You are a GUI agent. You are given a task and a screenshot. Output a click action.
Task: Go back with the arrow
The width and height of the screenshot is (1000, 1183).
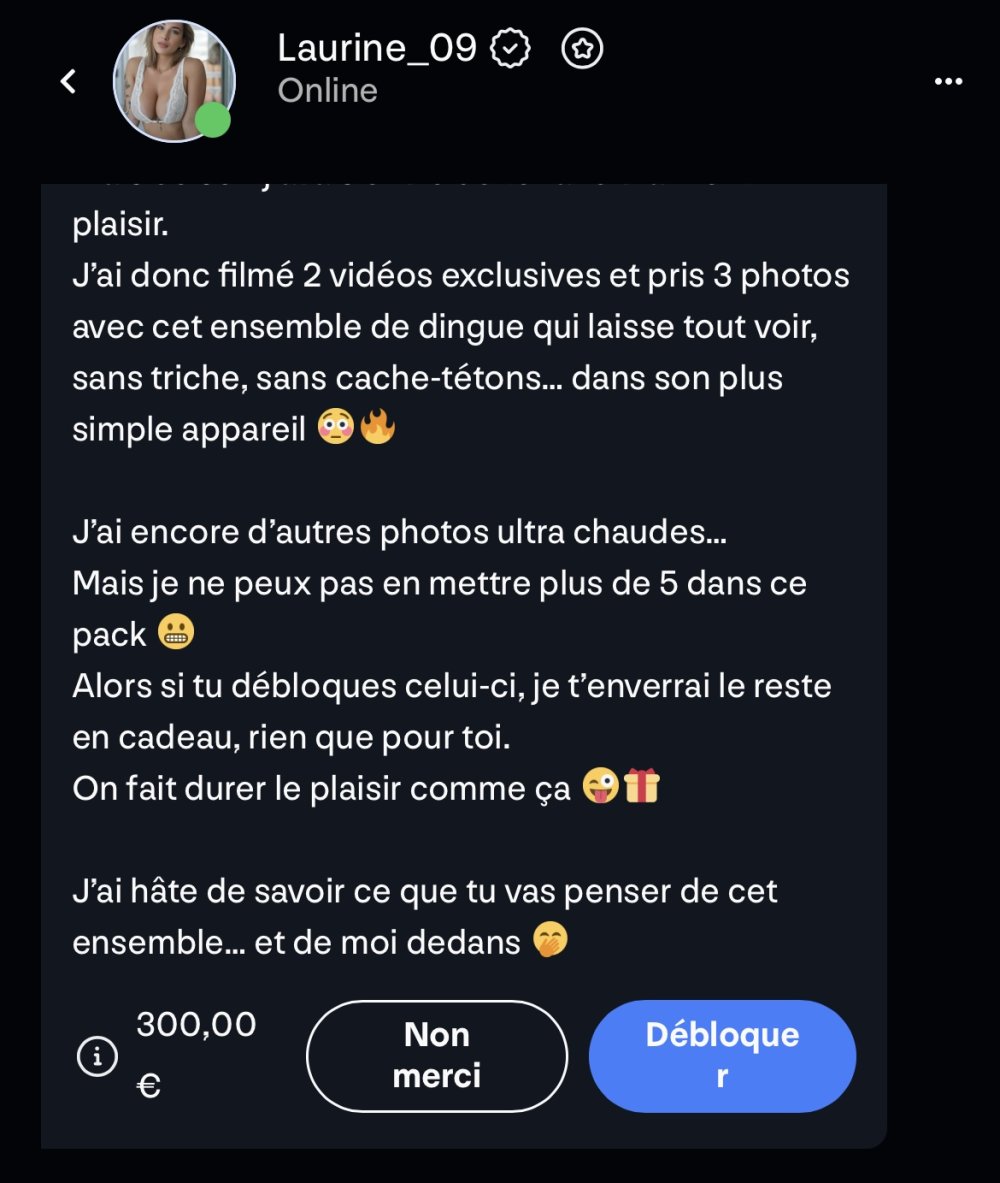click(x=68, y=81)
